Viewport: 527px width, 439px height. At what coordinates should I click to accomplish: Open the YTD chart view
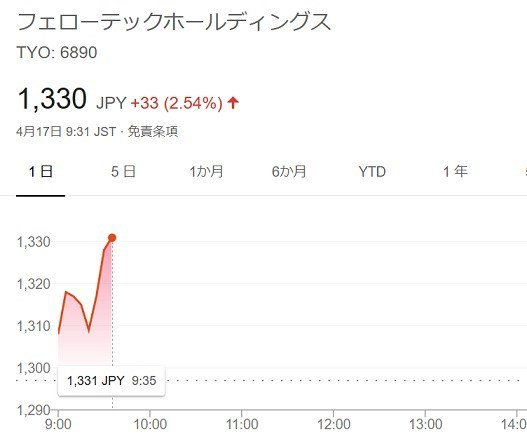coord(372,172)
